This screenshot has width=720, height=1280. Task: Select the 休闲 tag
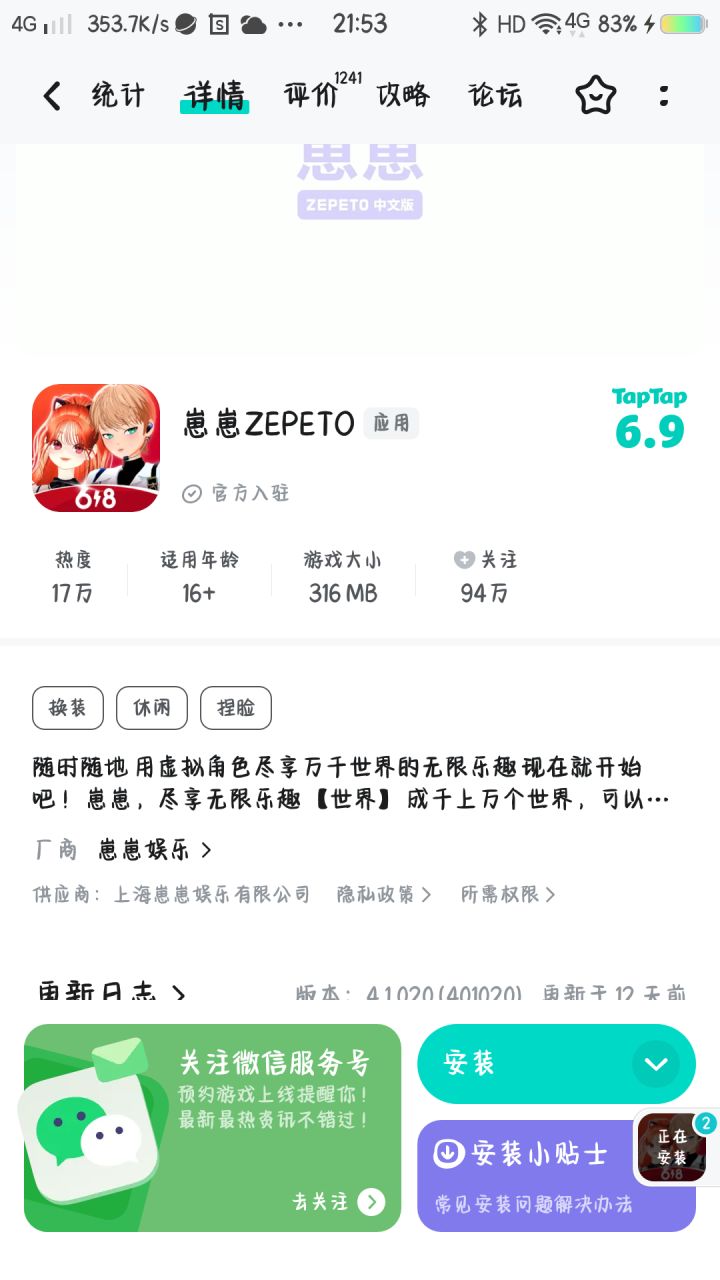pyautogui.click(x=151, y=708)
